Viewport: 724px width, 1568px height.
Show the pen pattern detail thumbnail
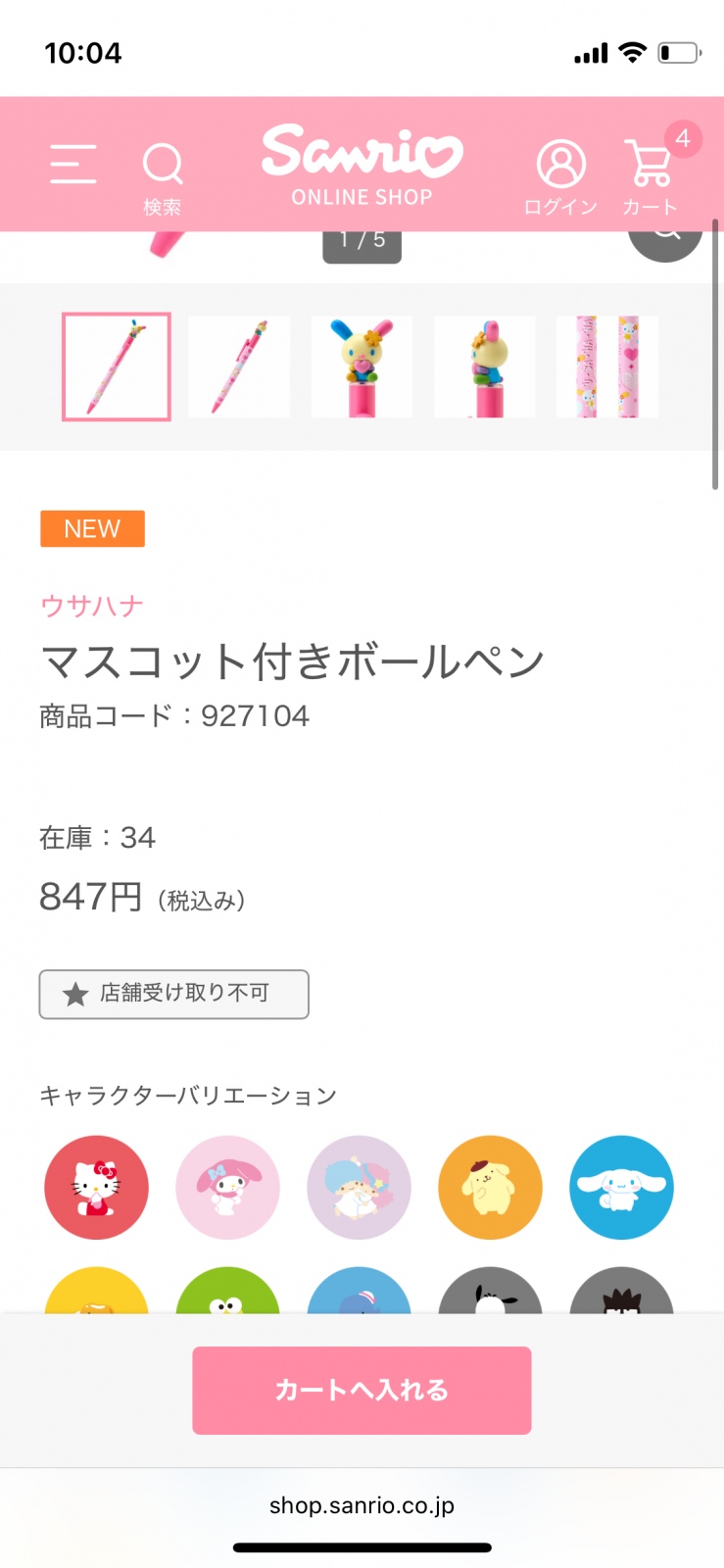(x=607, y=367)
